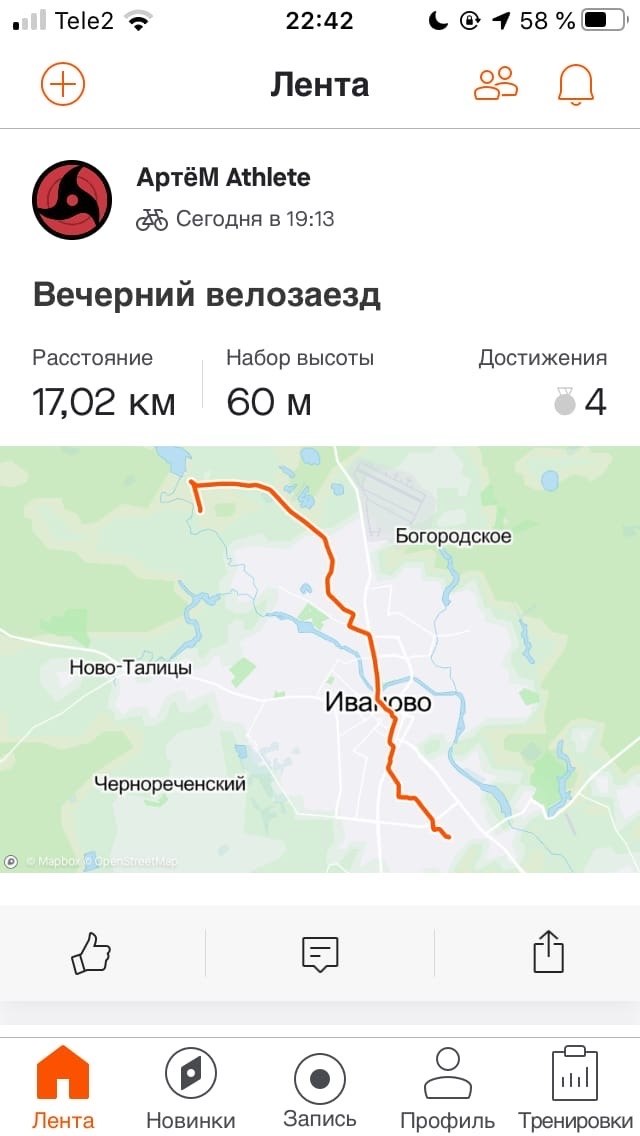Open the Вечерний велозаезд activity

(207, 296)
